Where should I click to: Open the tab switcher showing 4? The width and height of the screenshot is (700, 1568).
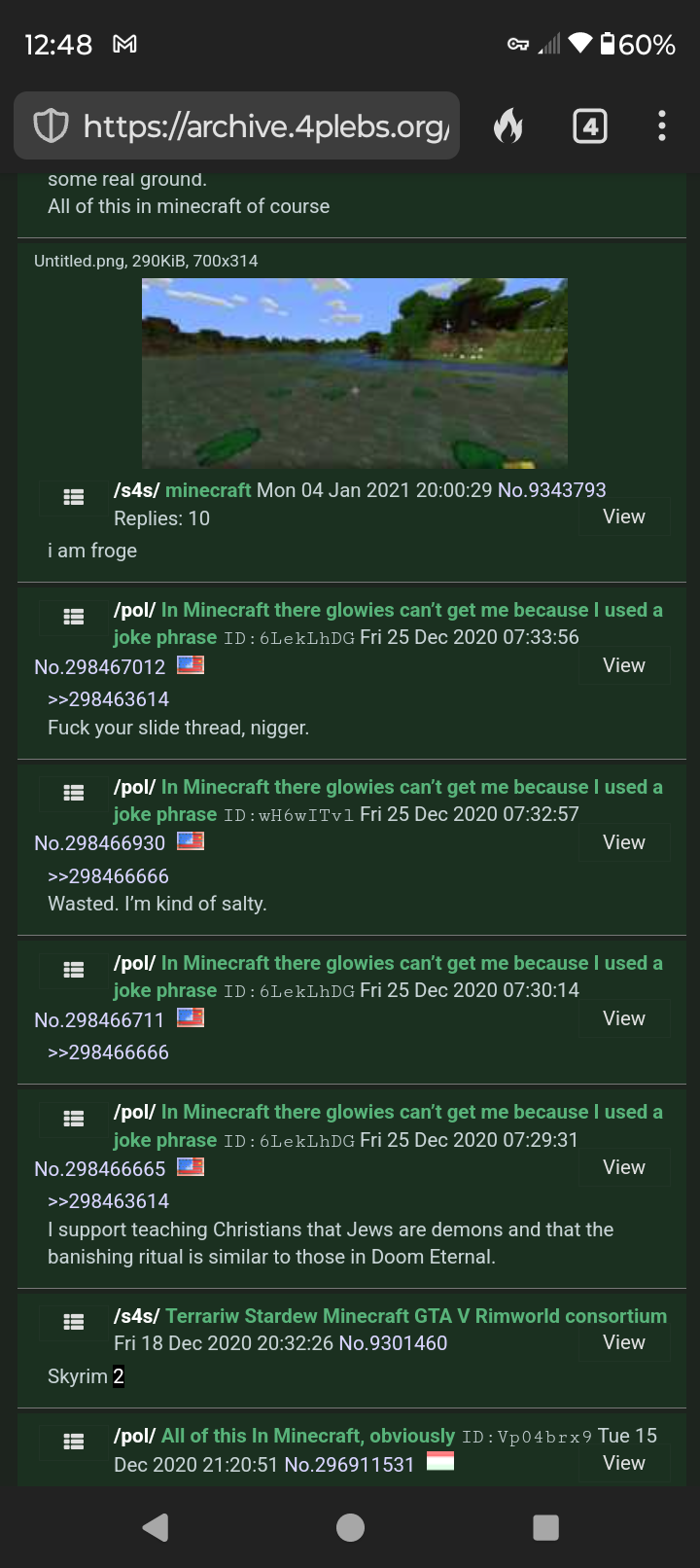point(590,126)
